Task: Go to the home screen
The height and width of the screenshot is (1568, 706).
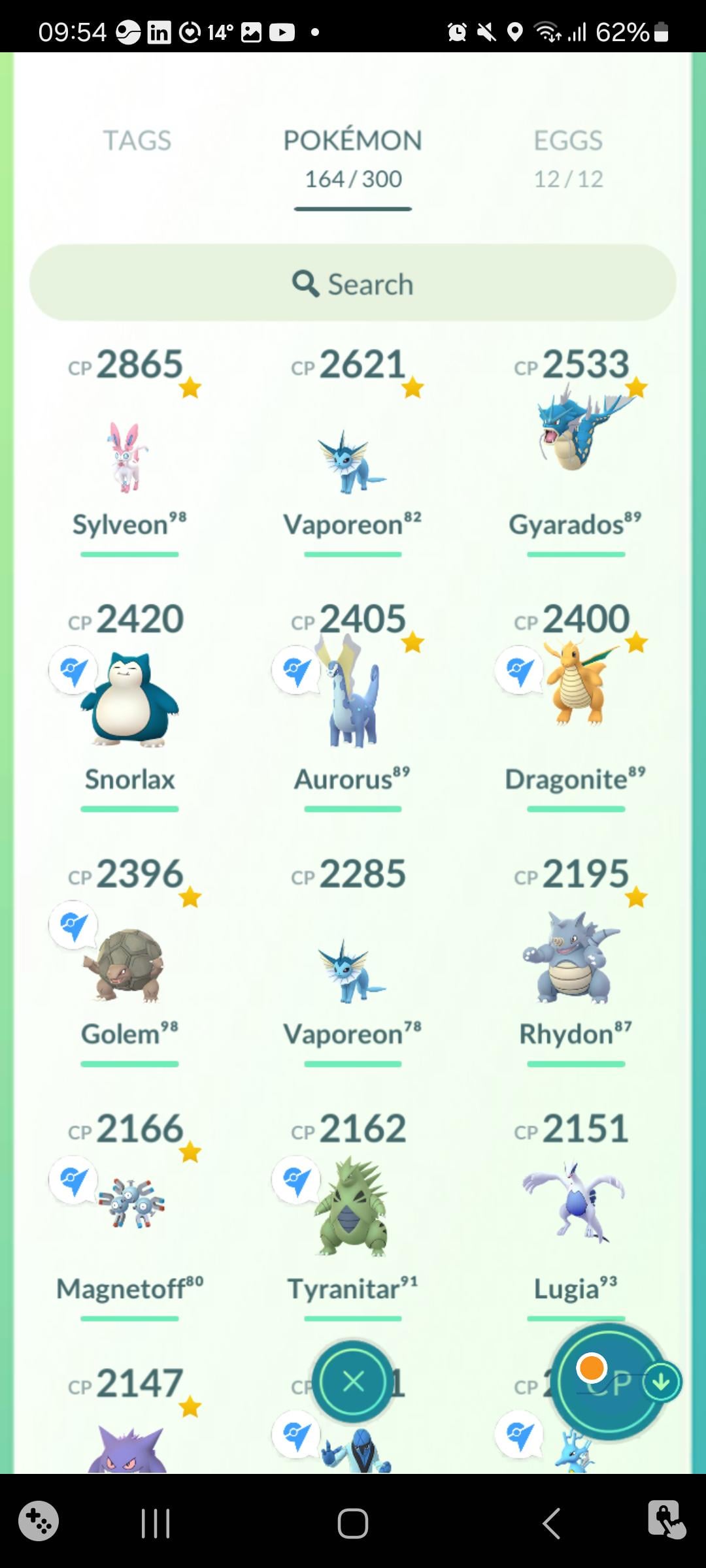Action: pos(353,1524)
